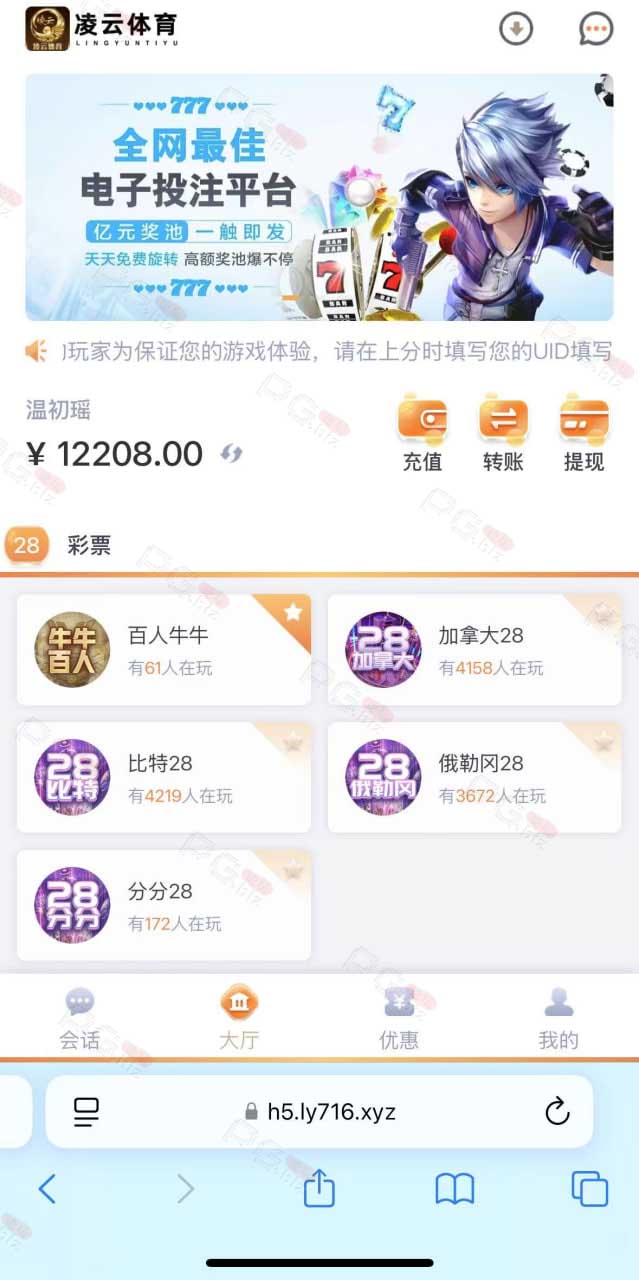The height and width of the screenshot is (1280, 639).
Task: Open the browser share sheet
Action: pos(319,1188)
